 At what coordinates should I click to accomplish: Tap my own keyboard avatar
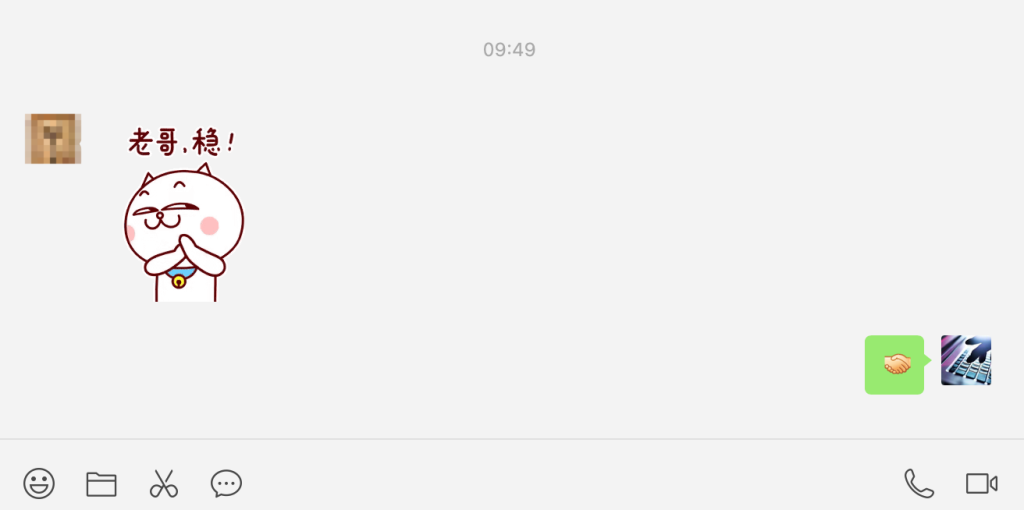[x=966, y=361]
